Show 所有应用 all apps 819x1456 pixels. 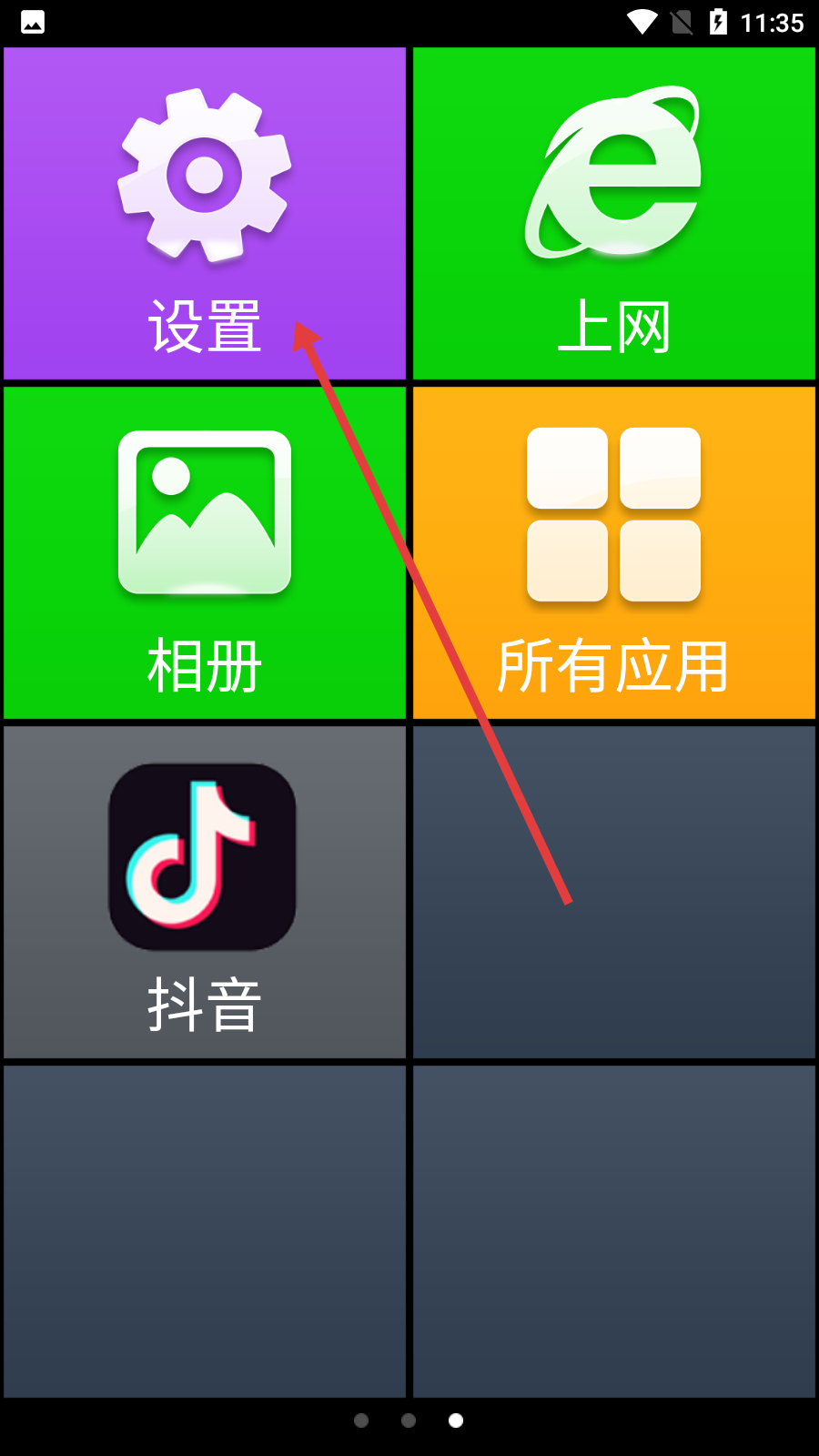click(x=614, y=552)
